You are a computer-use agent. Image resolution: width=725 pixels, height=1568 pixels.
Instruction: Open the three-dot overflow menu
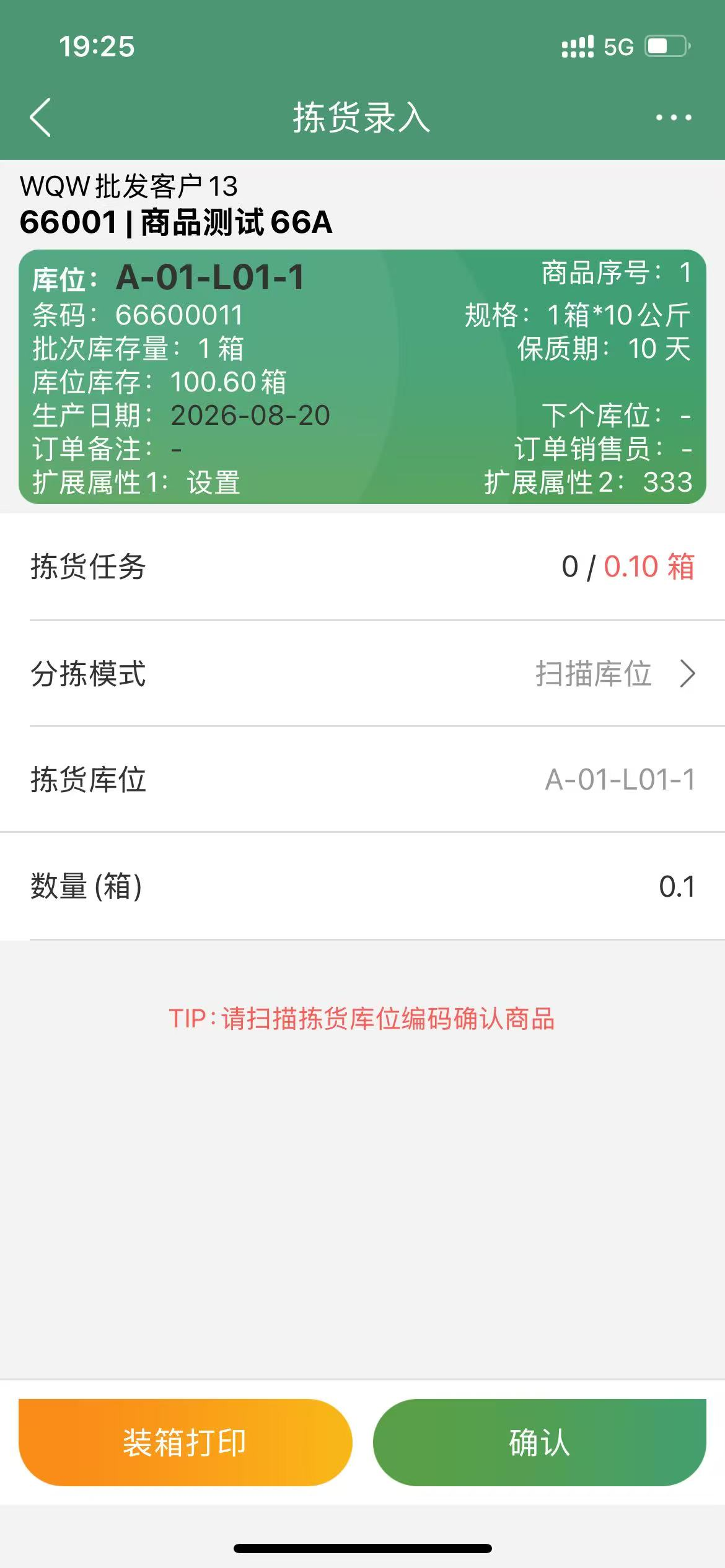[674, 117]
